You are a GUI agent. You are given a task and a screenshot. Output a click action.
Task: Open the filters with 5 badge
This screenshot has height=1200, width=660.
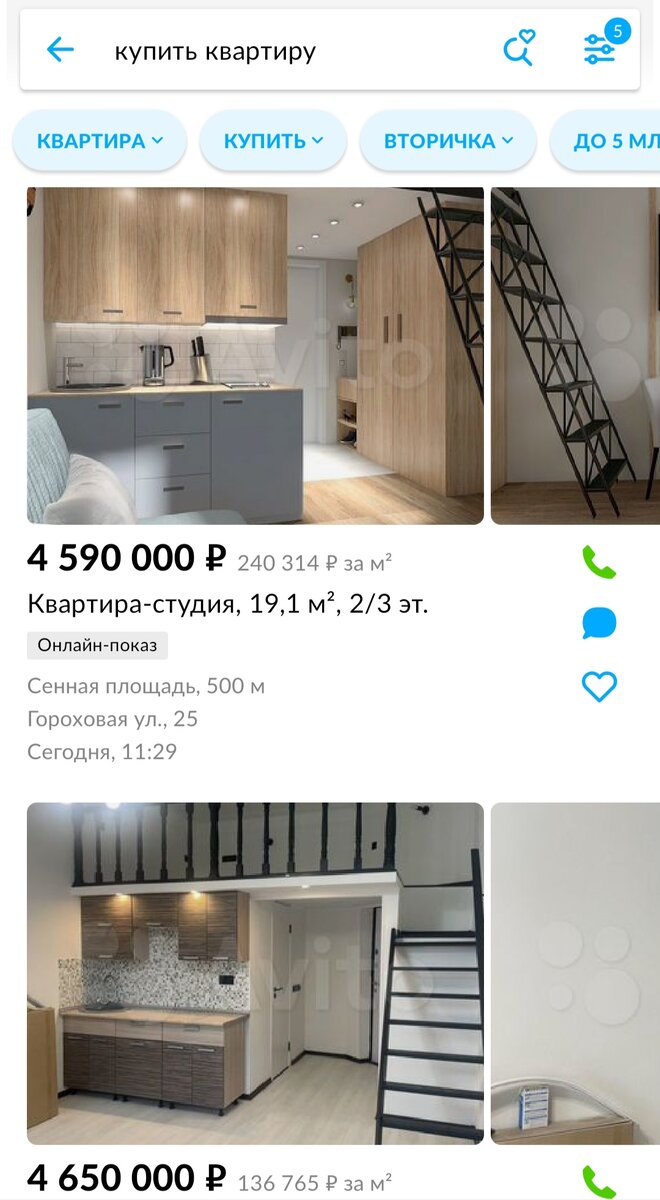click(601, 48)
